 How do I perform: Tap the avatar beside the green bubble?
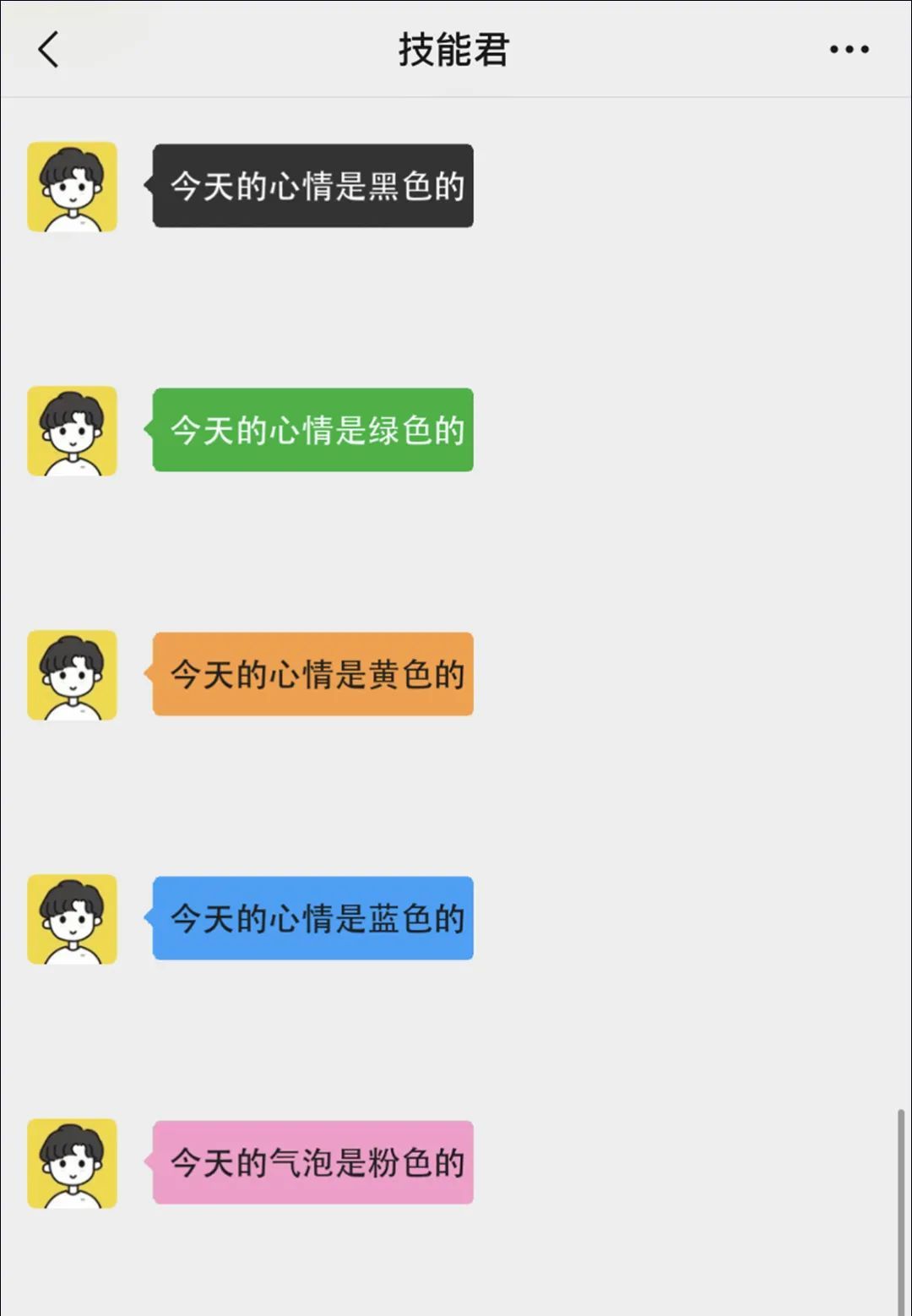point(73,431)
